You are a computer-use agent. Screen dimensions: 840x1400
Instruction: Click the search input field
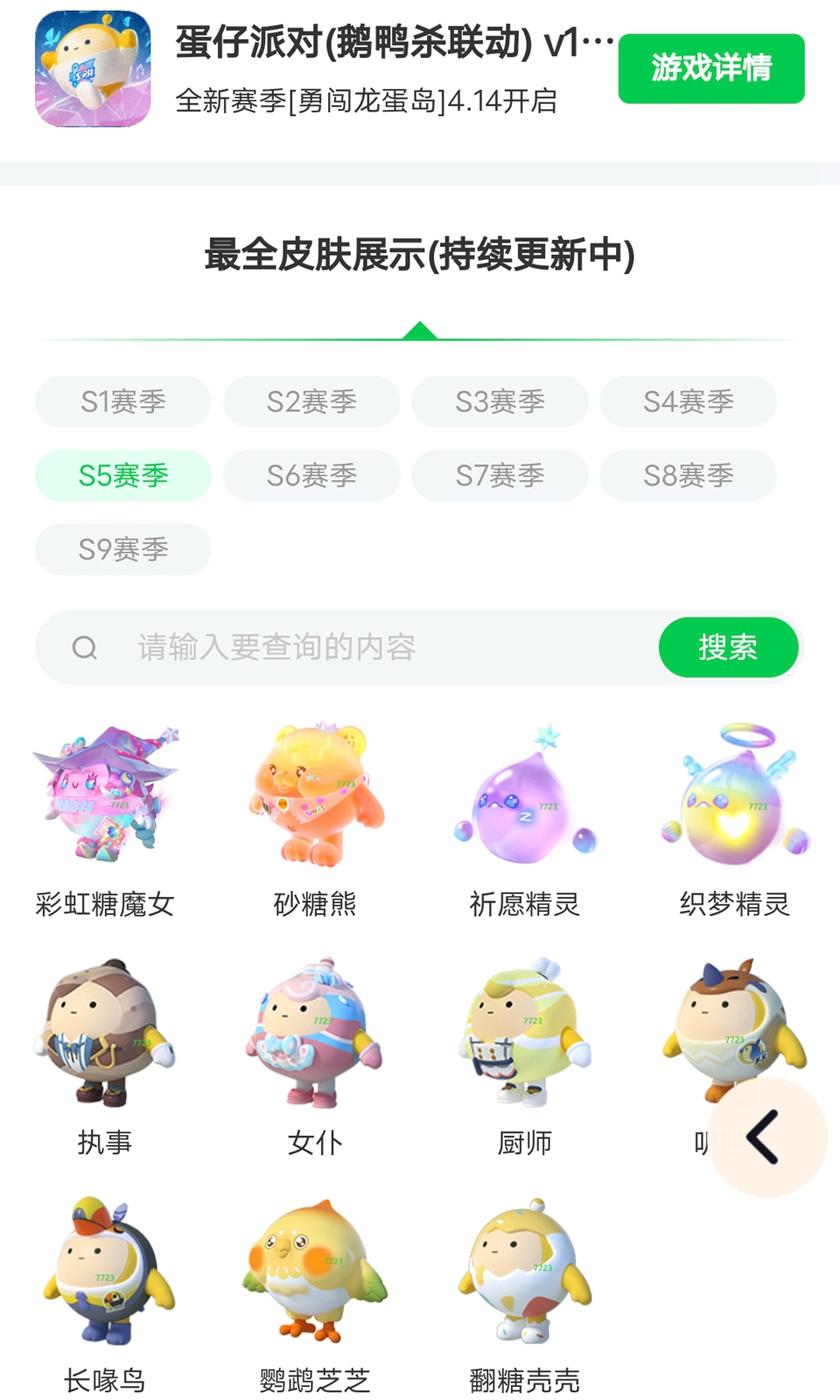point(350,647)
